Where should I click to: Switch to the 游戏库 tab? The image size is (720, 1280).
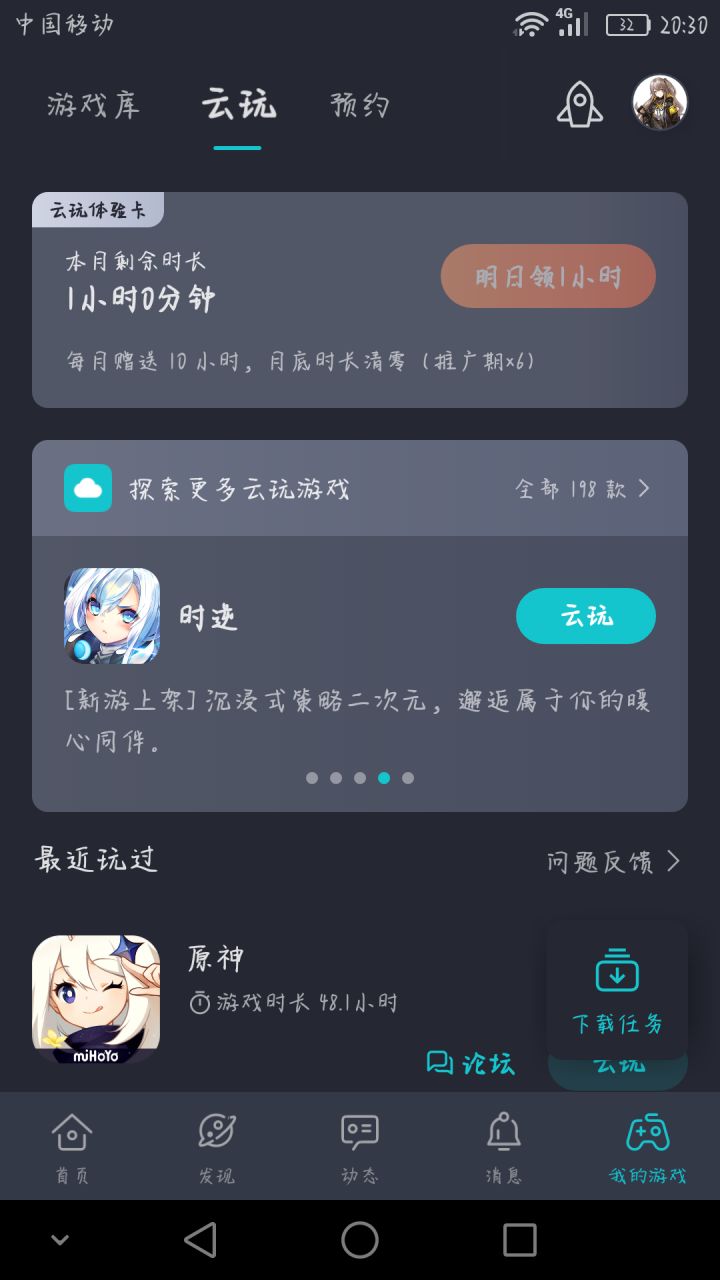coord(94,105)
